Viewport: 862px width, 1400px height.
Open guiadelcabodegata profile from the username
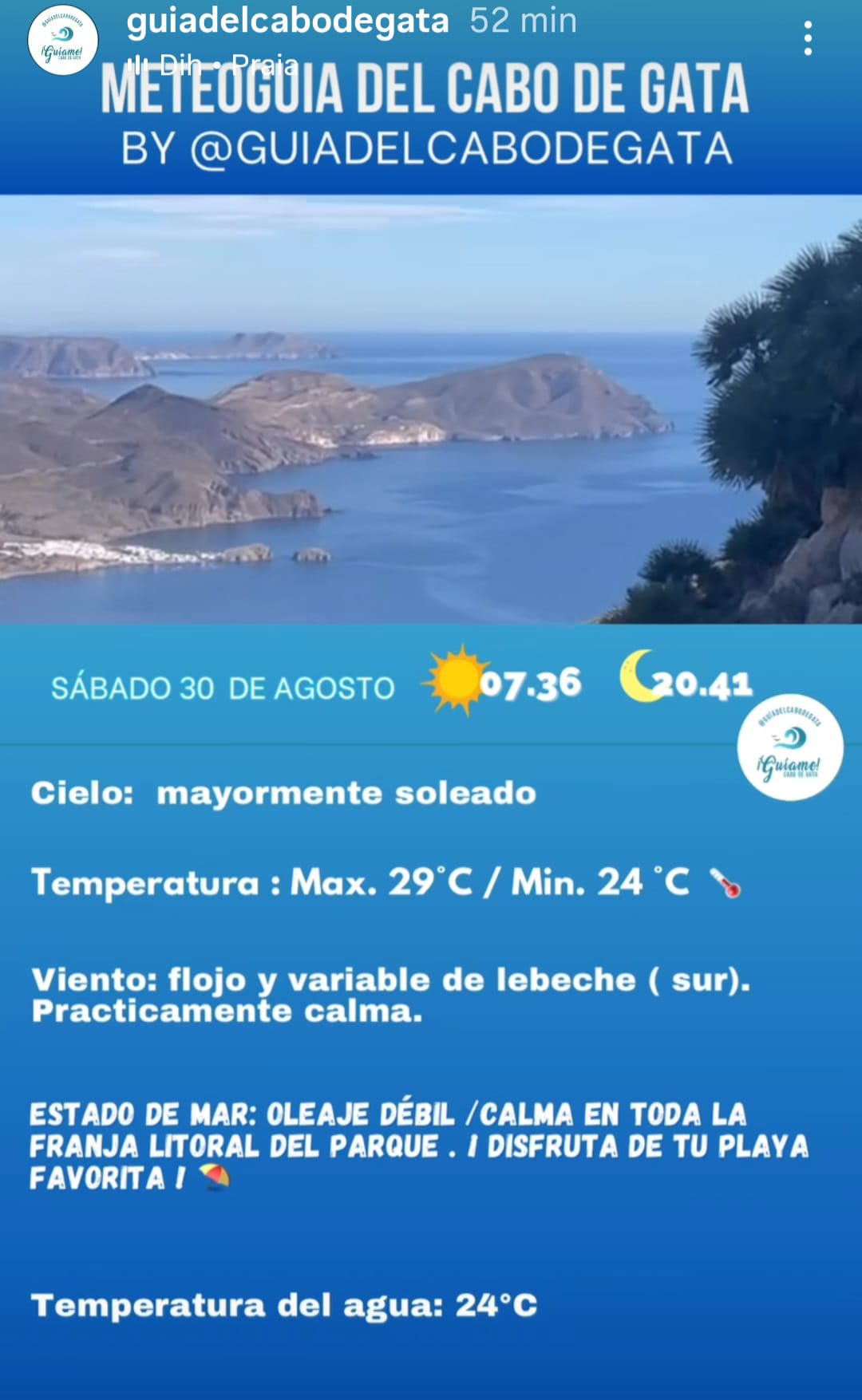pyautogui.click(x=287, y=21)
